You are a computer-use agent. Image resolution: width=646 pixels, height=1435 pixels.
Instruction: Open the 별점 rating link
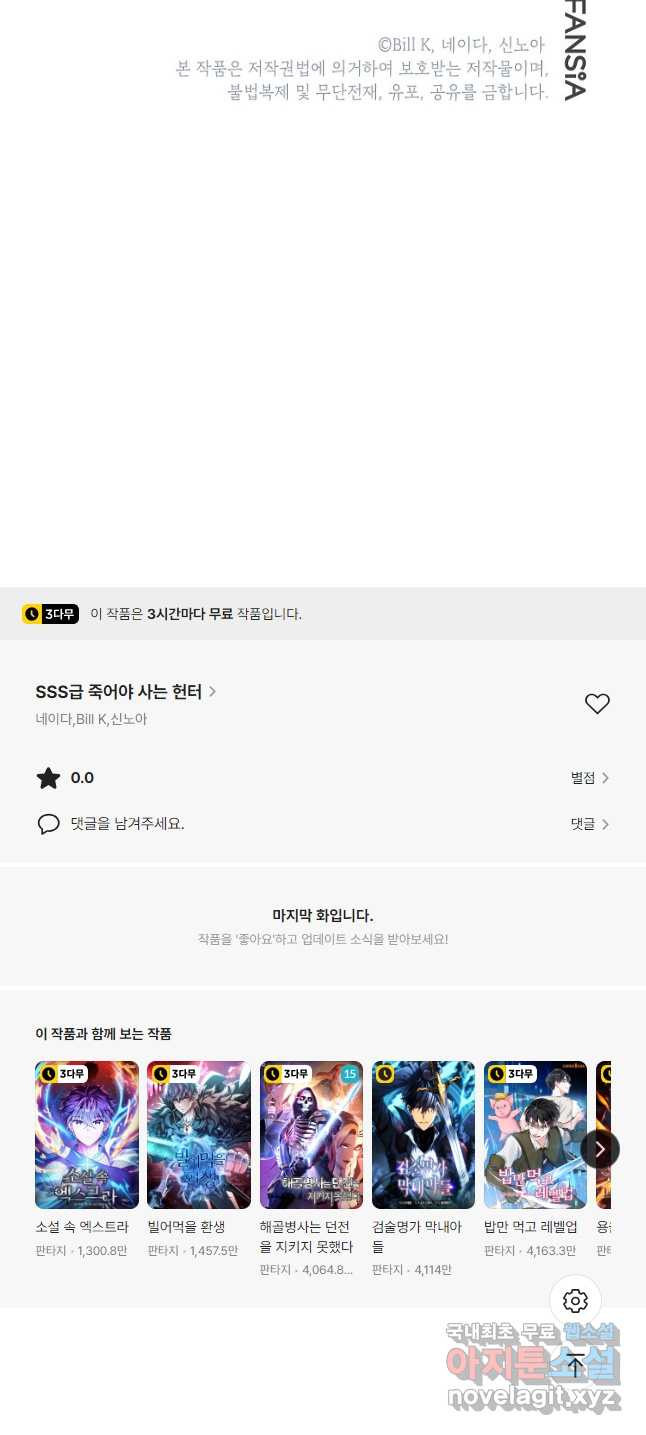pos(590,778)
